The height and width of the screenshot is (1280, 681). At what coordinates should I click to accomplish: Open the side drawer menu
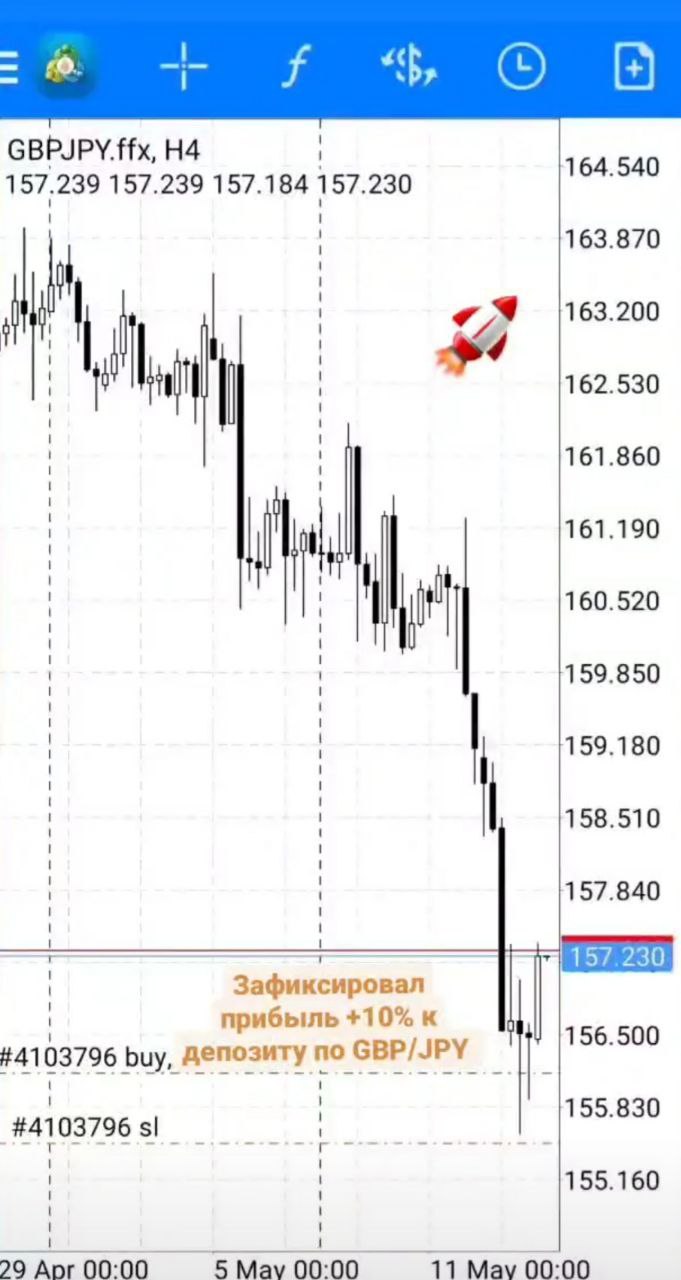9,67
